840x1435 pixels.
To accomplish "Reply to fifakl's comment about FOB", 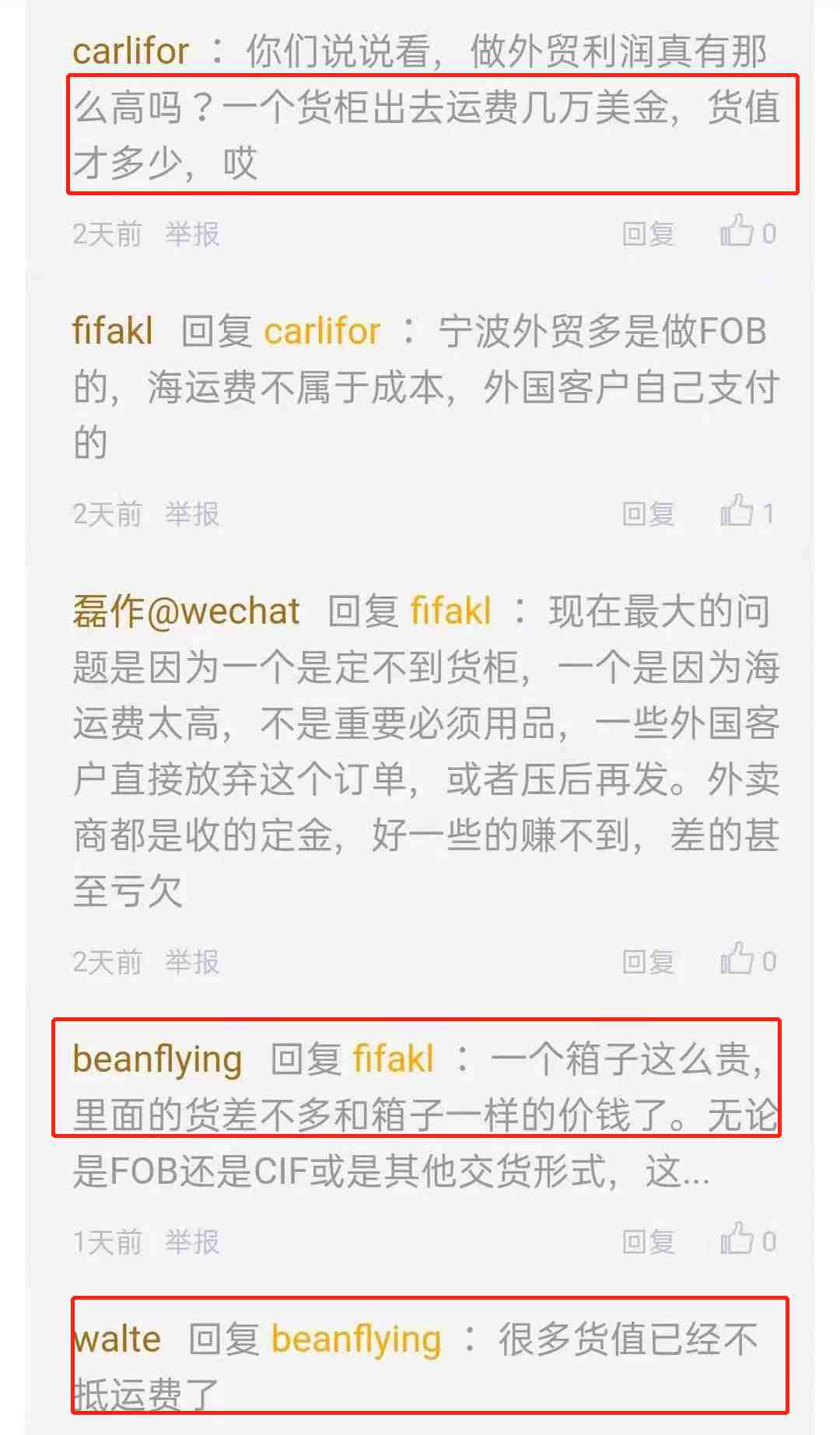I will (648, 513).
